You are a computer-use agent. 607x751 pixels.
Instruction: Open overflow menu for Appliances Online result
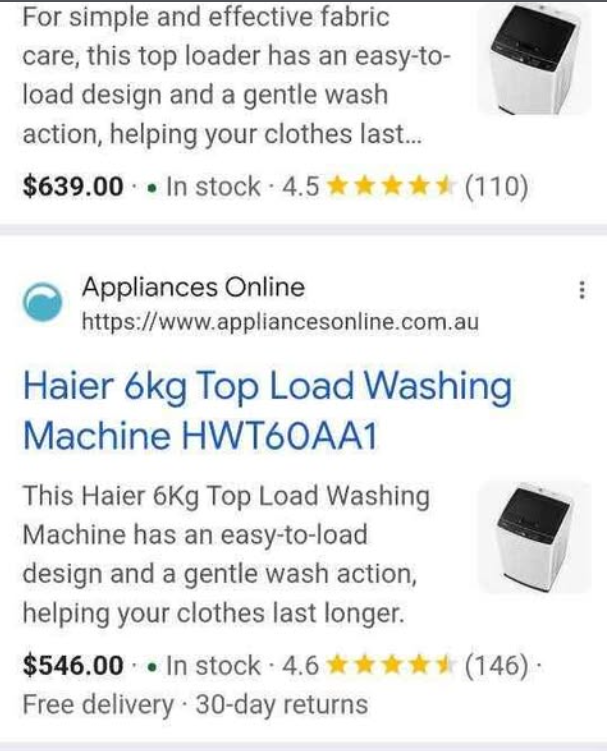(x=582, y=290)
